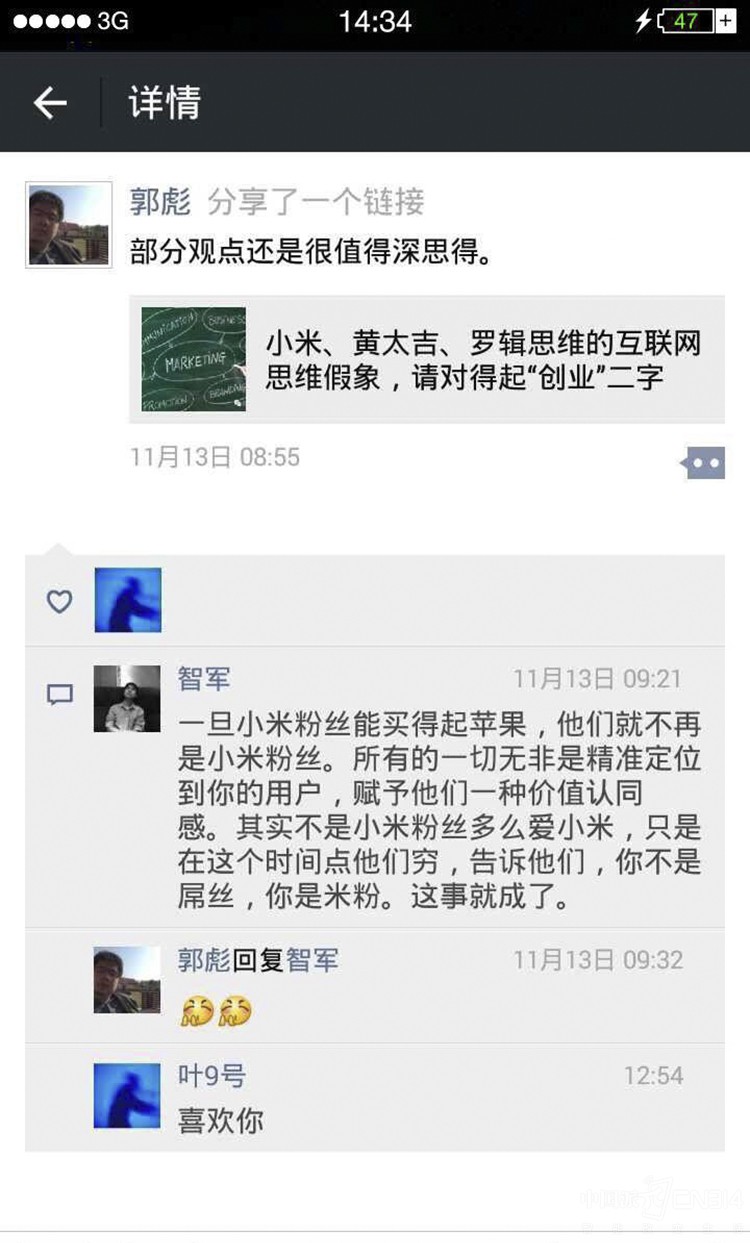Open poster name 郭彪 above the post
The width and height of the screenshot is (750, 1243).
point(159,201)
